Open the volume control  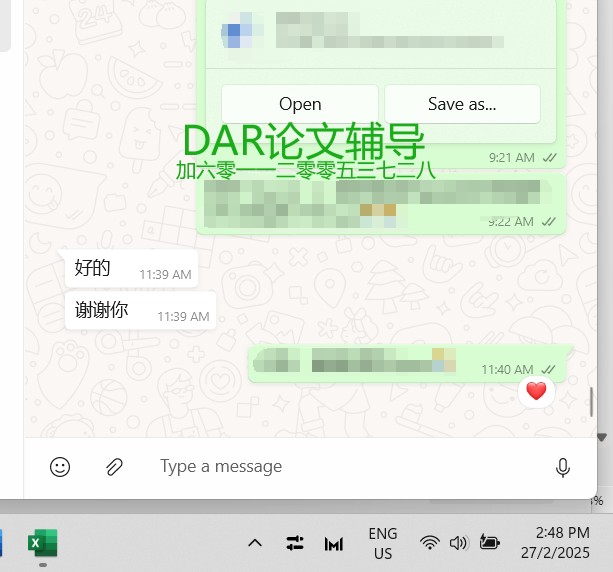click(x=458, y=543)
